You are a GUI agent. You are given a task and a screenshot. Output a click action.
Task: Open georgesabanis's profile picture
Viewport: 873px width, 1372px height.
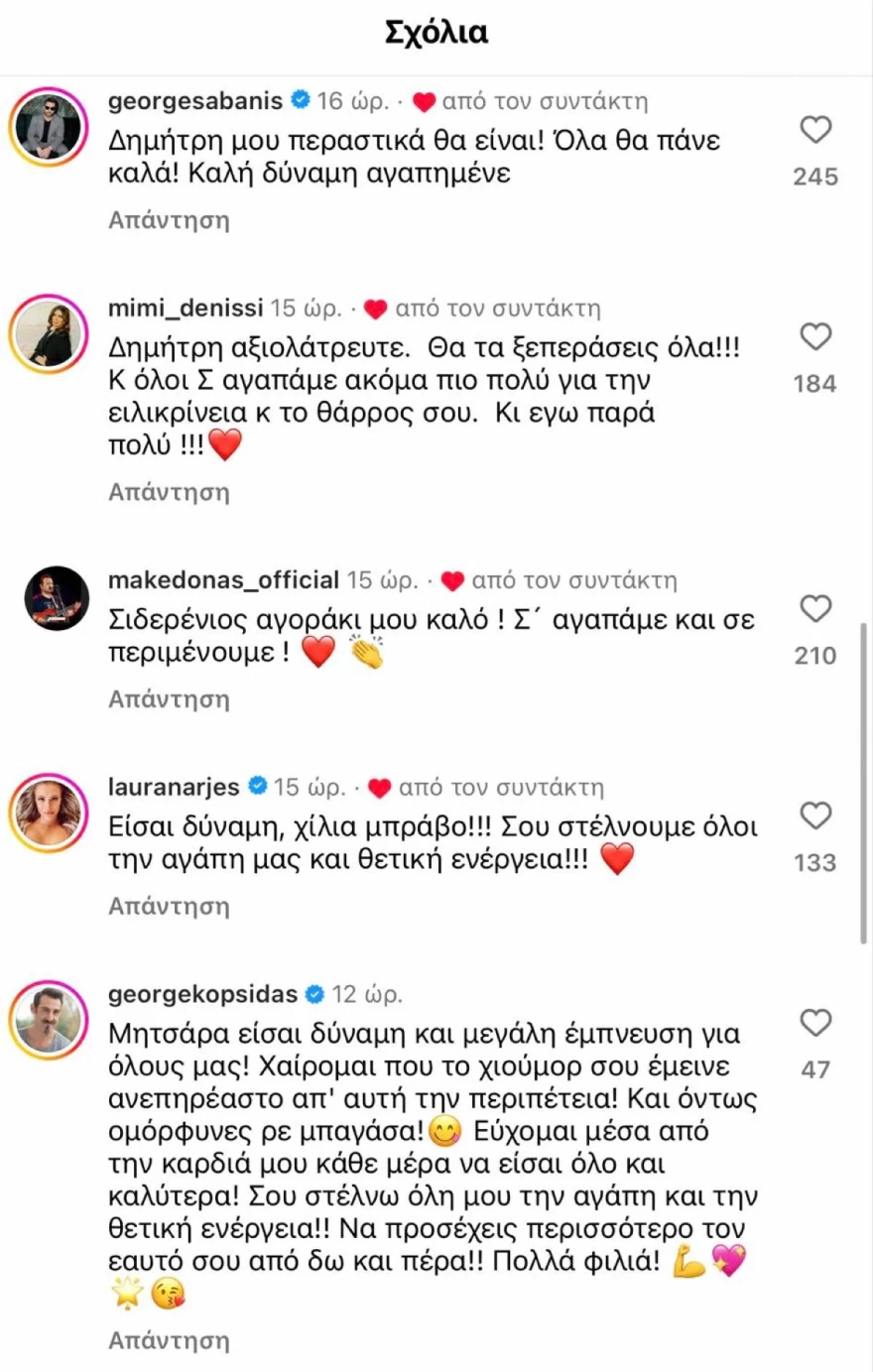coord(48,124)
